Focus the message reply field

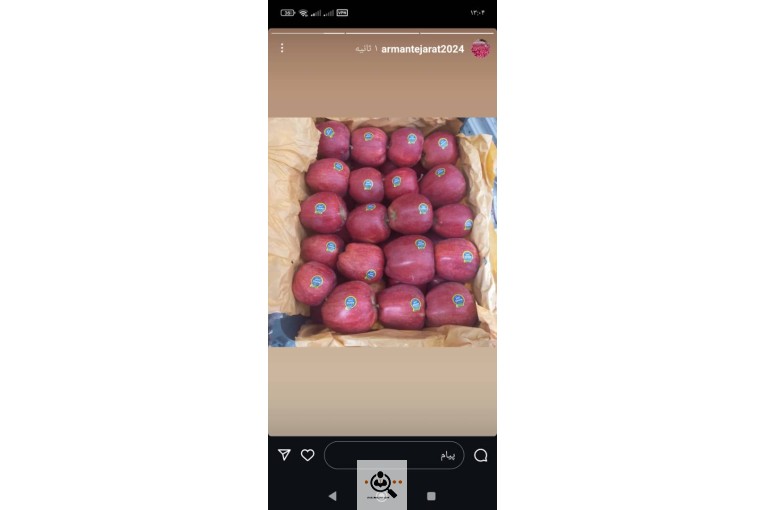[x=394, y=455]
